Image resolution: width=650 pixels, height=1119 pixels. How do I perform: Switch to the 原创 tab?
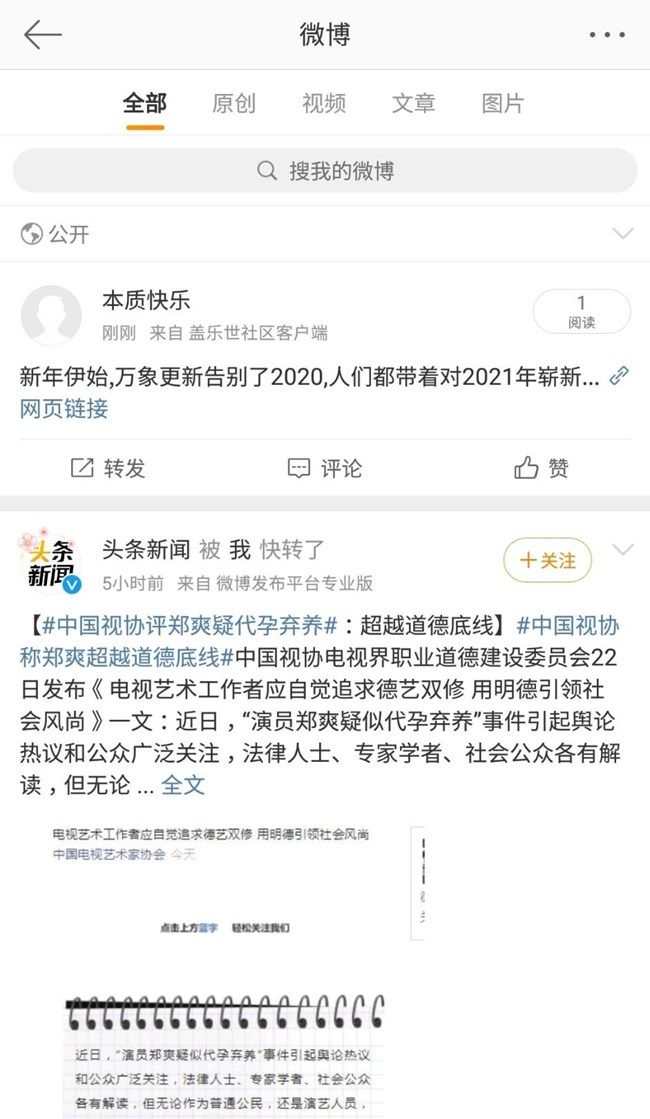coord(234,103)
